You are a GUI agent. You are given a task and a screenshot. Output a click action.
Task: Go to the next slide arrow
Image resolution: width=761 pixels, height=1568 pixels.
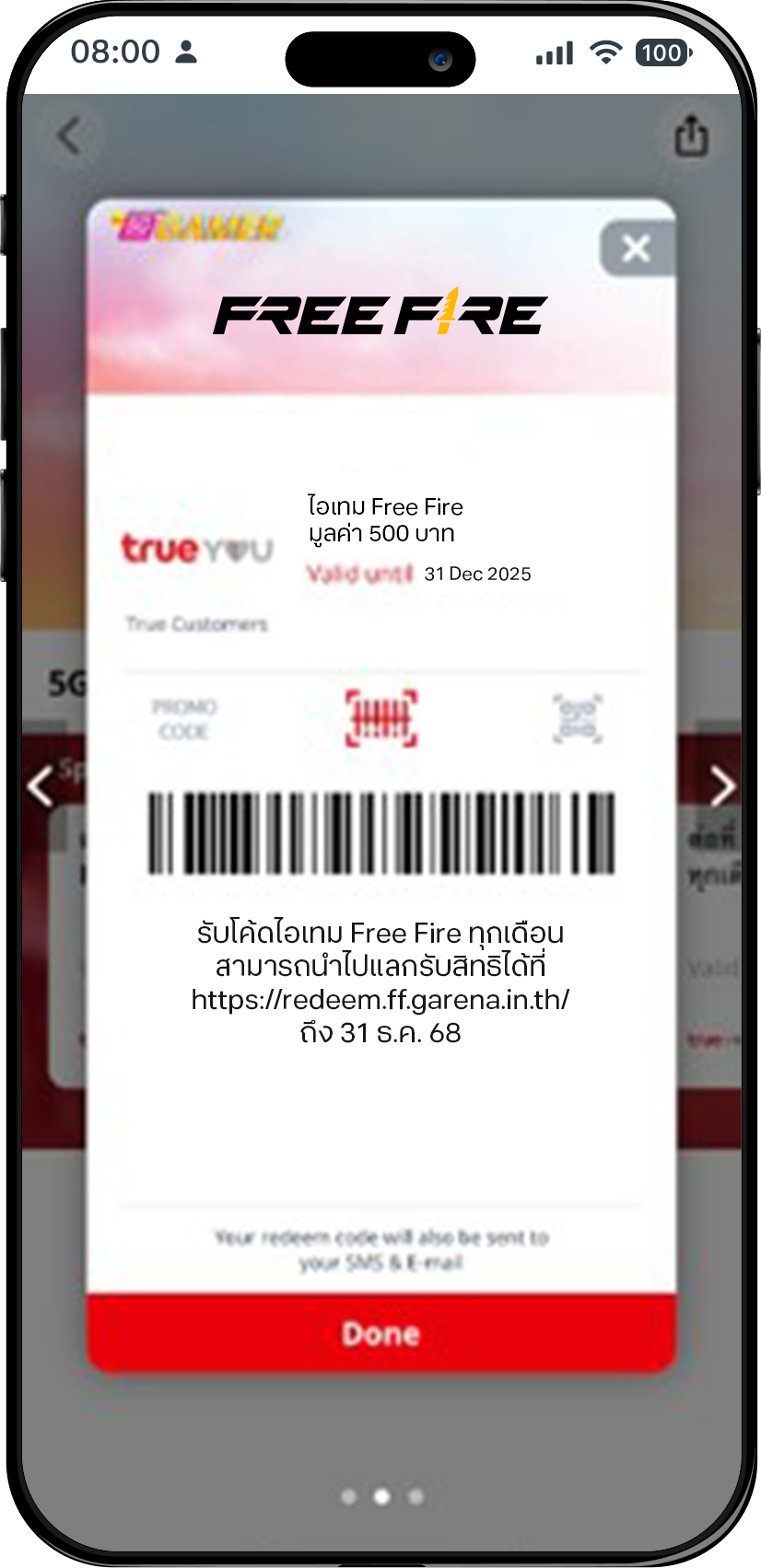(722, 786)
